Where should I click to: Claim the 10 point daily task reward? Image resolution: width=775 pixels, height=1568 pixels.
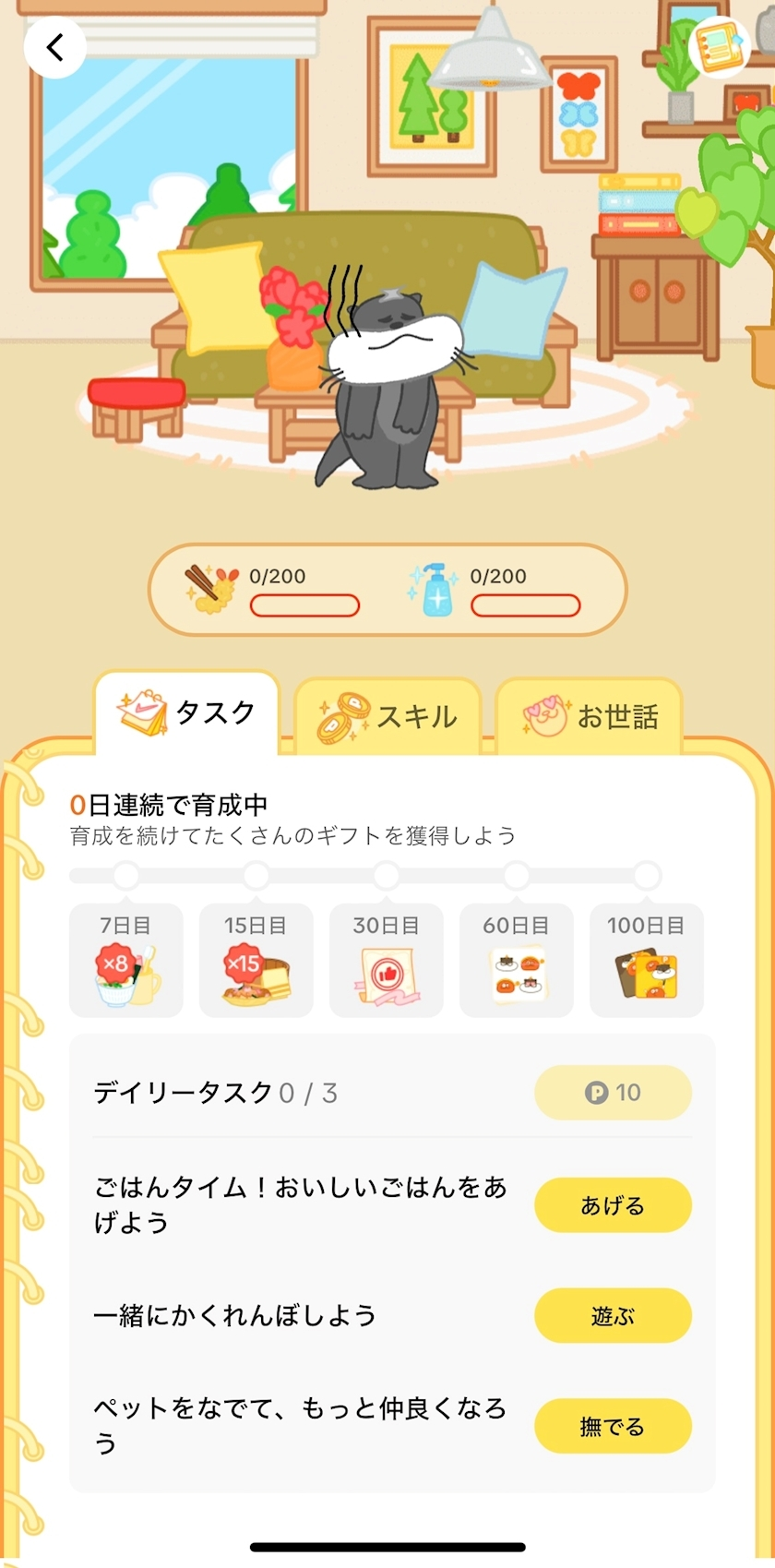click(613, 1093)
